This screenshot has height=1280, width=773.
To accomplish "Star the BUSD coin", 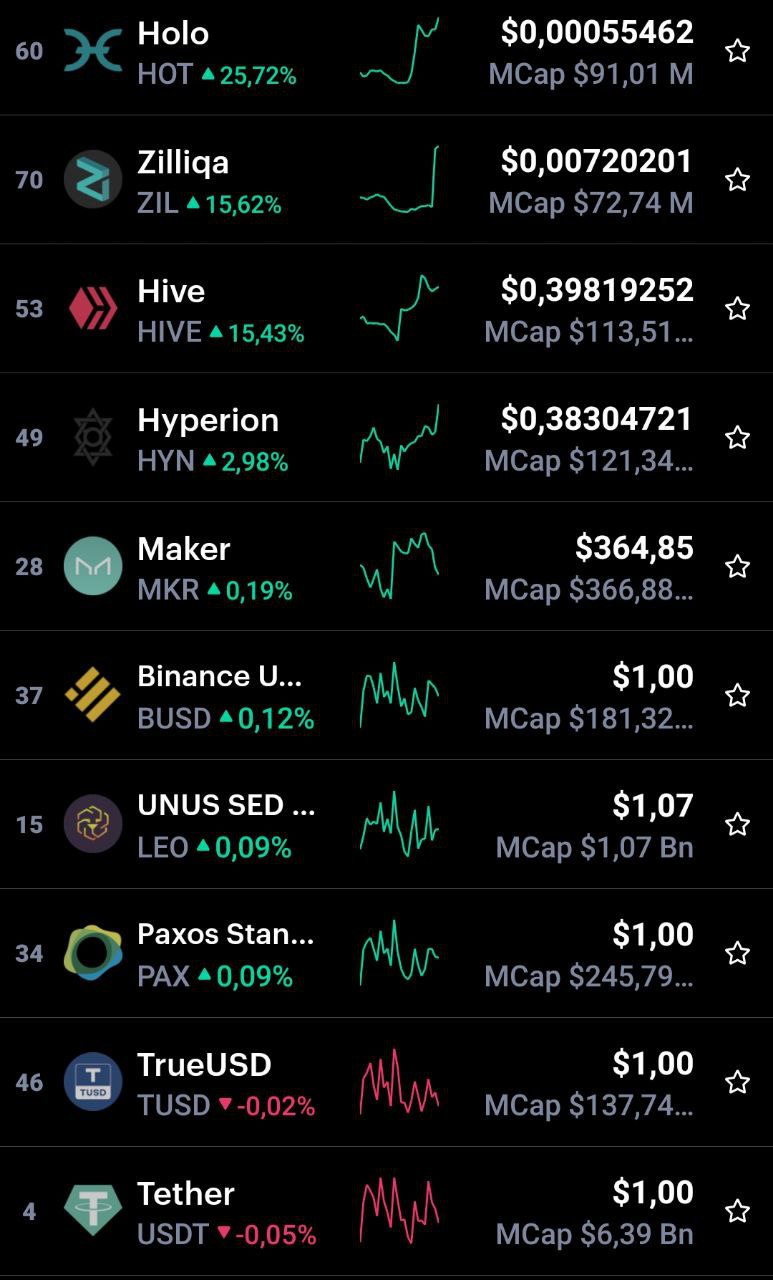I will tap(737, 696).
